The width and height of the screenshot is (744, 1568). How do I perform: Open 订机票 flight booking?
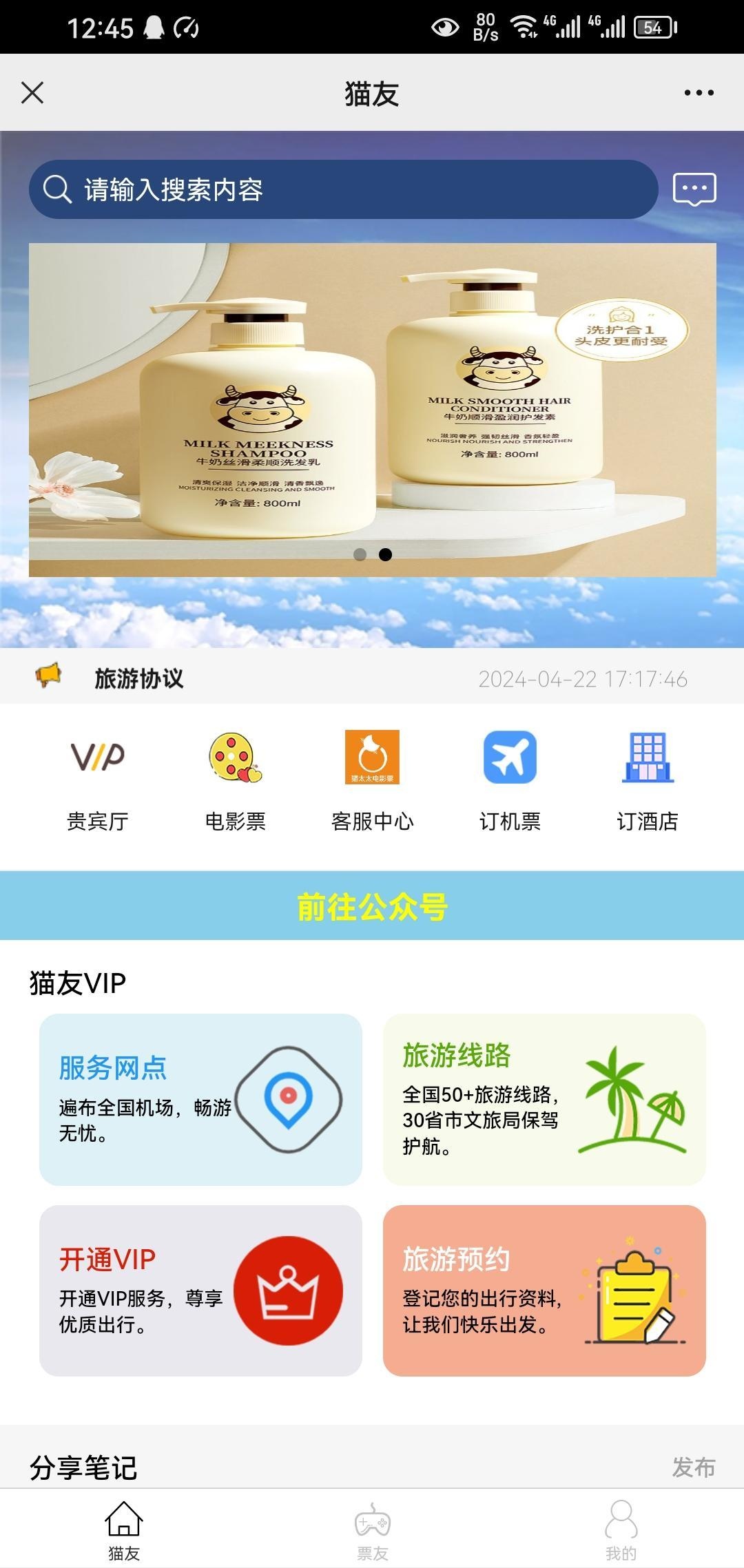(510, 781)
